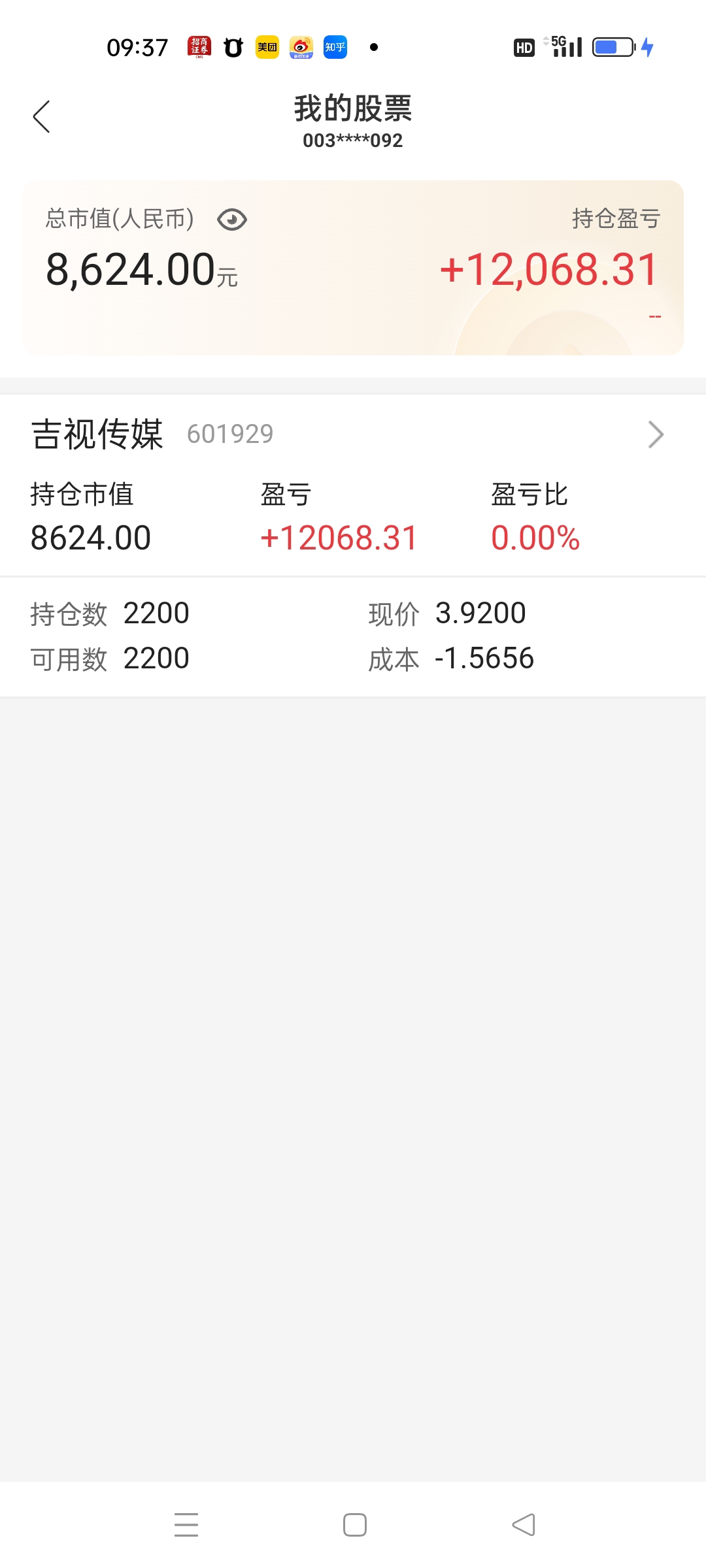
Task: Open the 吉视传媒 601929 holding details
Action: (x=353, y=434)
